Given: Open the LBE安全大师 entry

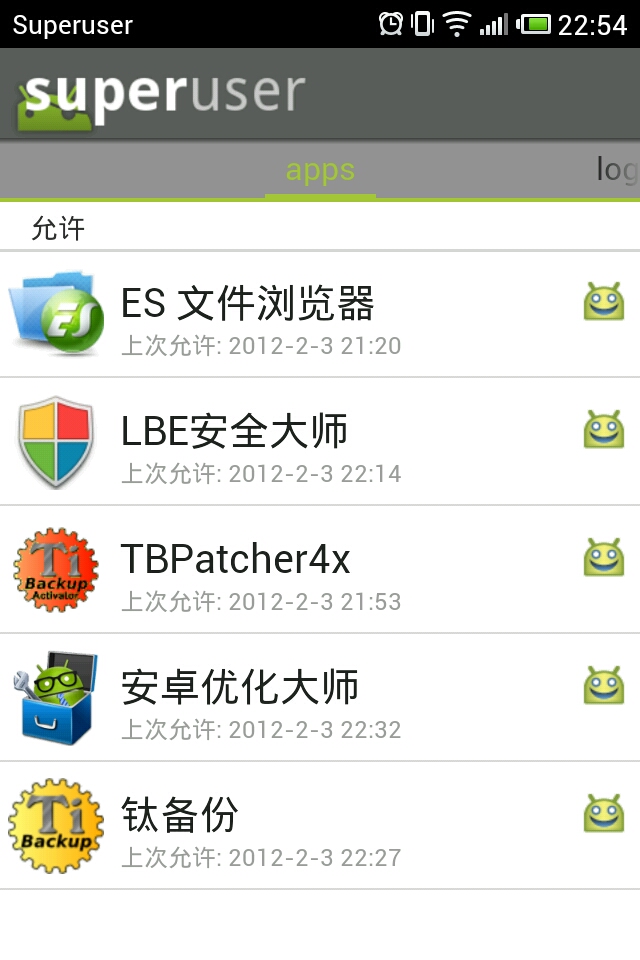Looking at the screenshot, I should tap(320, 442).
